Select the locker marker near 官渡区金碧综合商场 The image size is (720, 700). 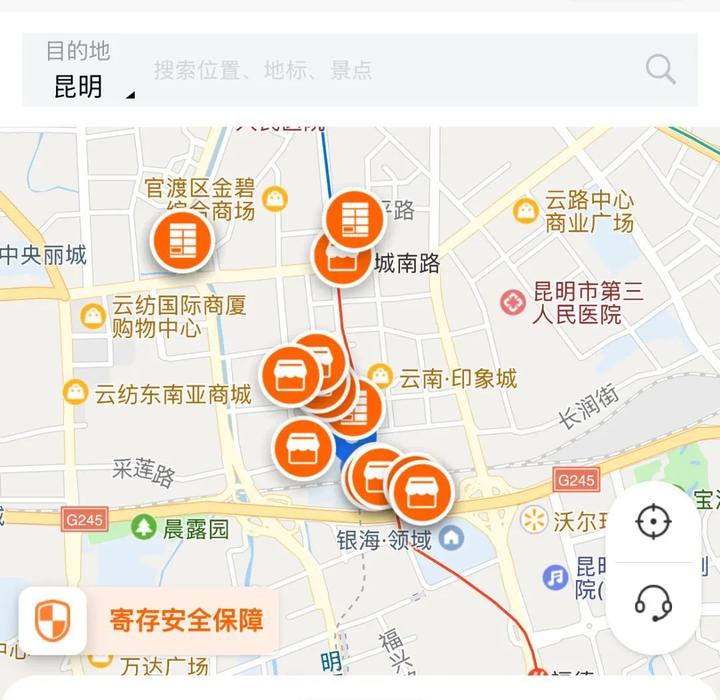tap(182, 242)
